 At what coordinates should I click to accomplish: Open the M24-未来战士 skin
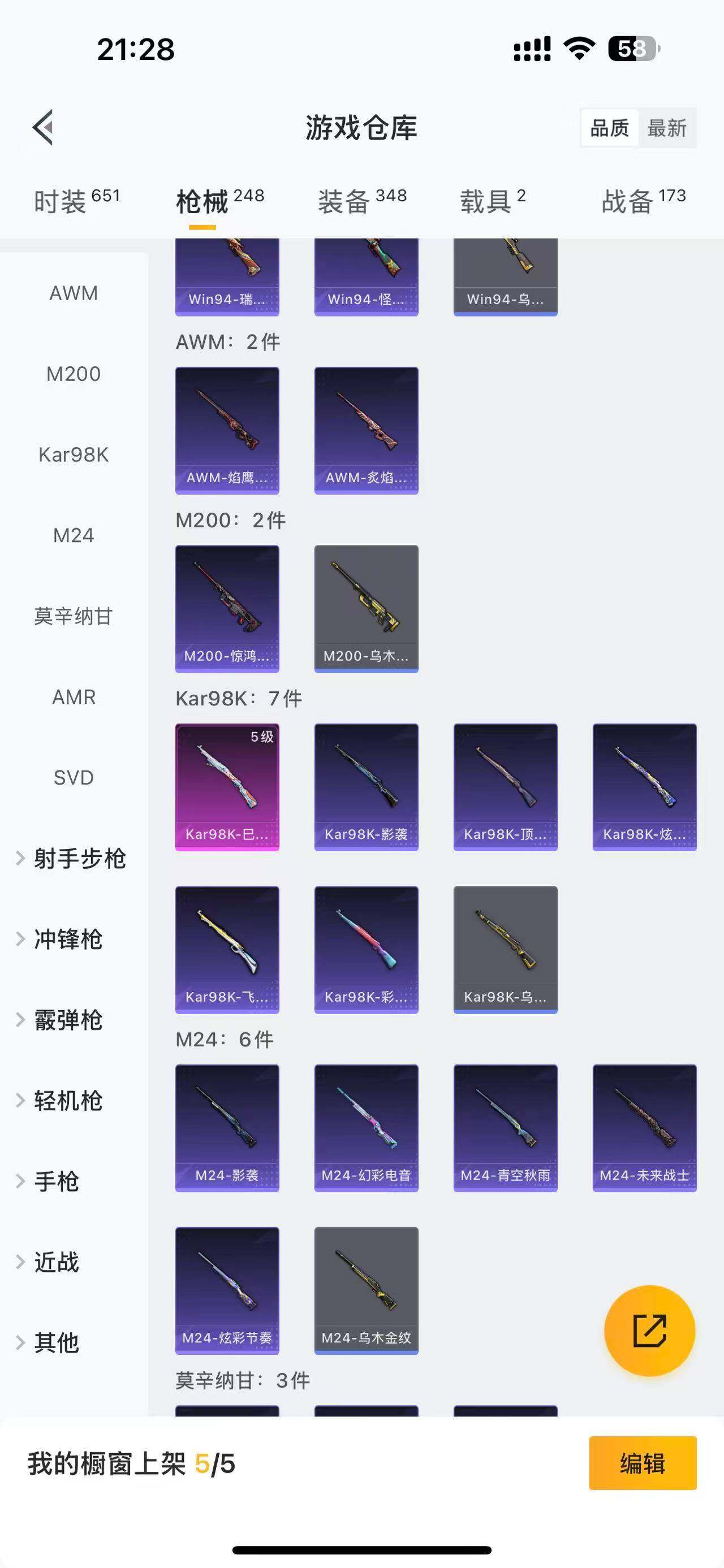[644, 1127]
